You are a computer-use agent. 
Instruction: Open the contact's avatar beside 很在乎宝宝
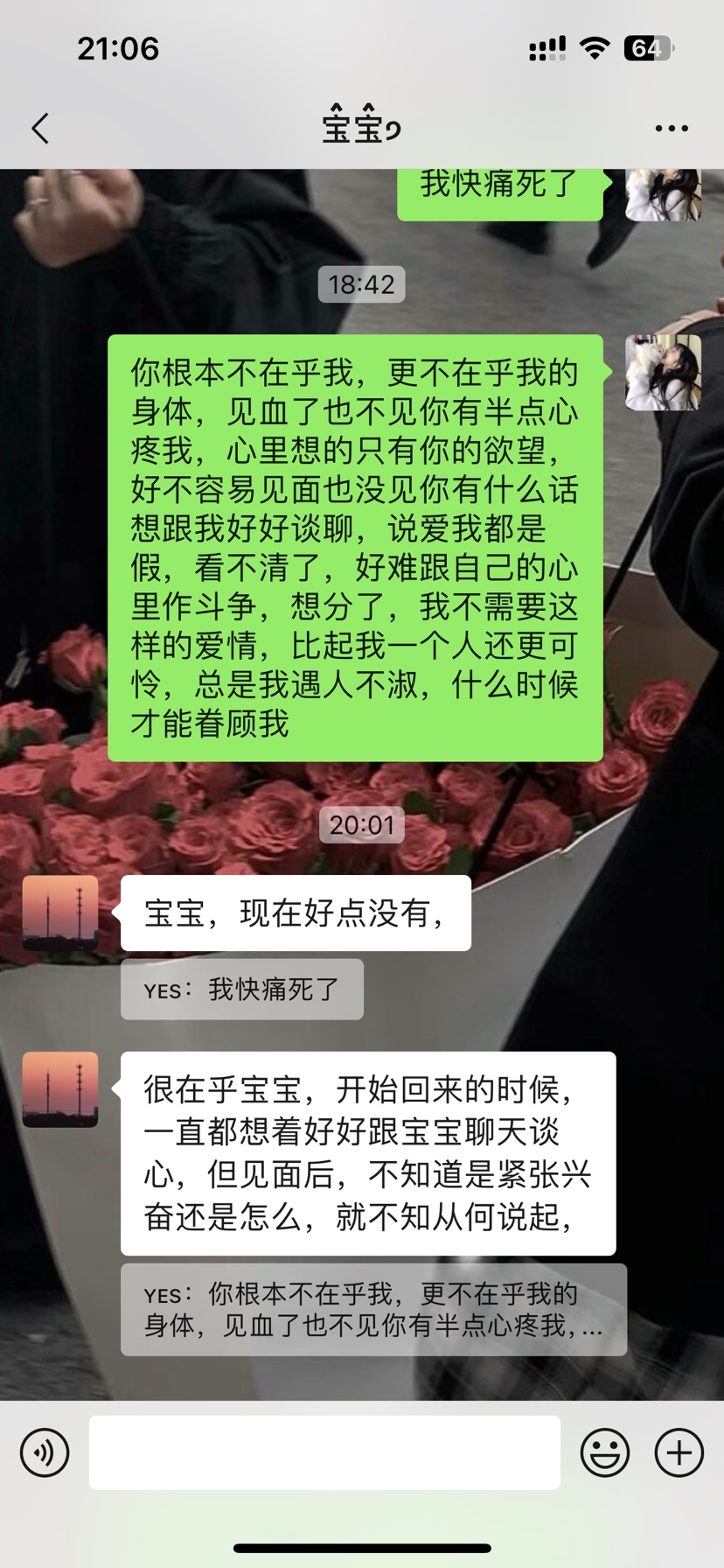click(x=60, y=1089)
